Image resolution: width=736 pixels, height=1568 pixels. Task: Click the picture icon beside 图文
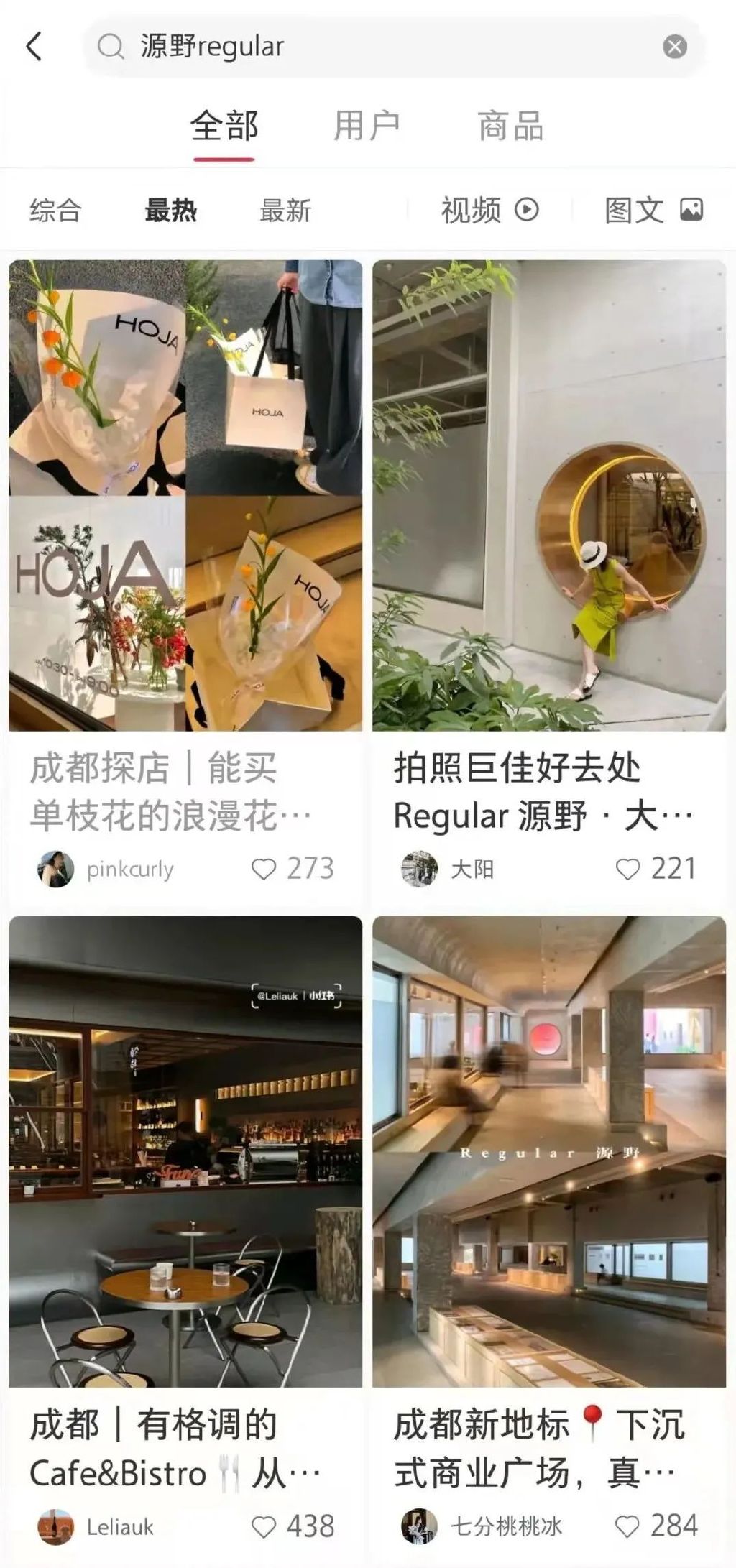691,210
